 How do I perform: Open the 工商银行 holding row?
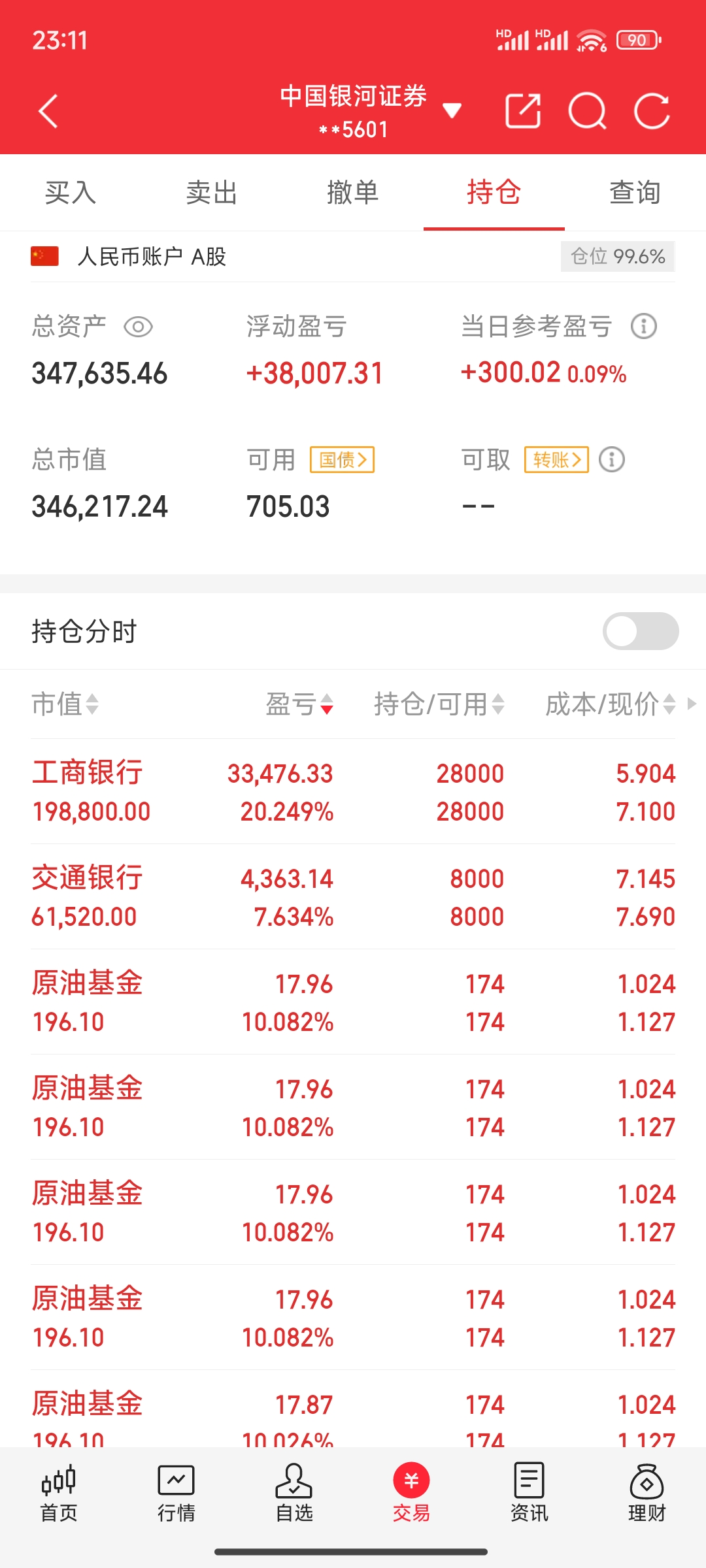click(353, 792)
